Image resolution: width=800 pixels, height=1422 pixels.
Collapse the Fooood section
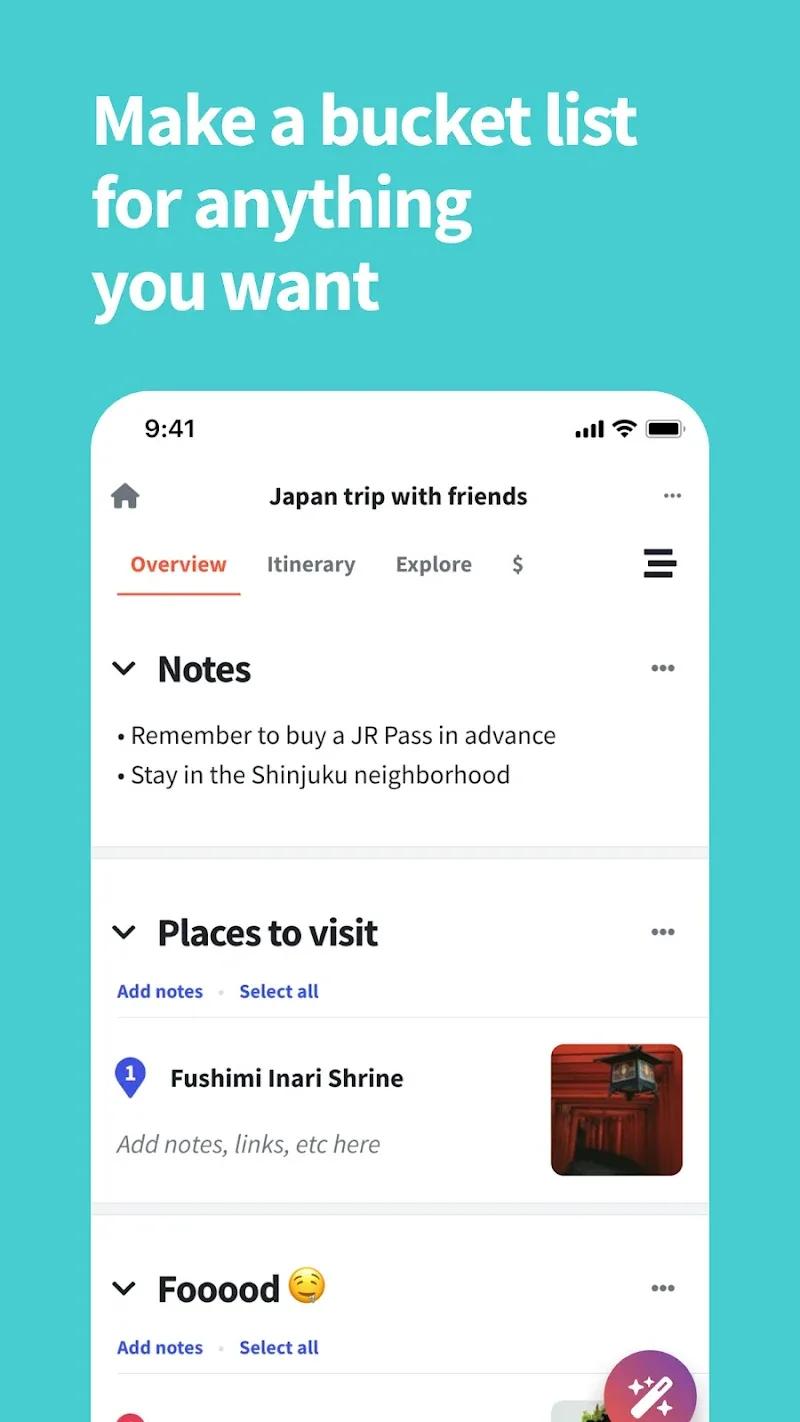click(124, 1288)
